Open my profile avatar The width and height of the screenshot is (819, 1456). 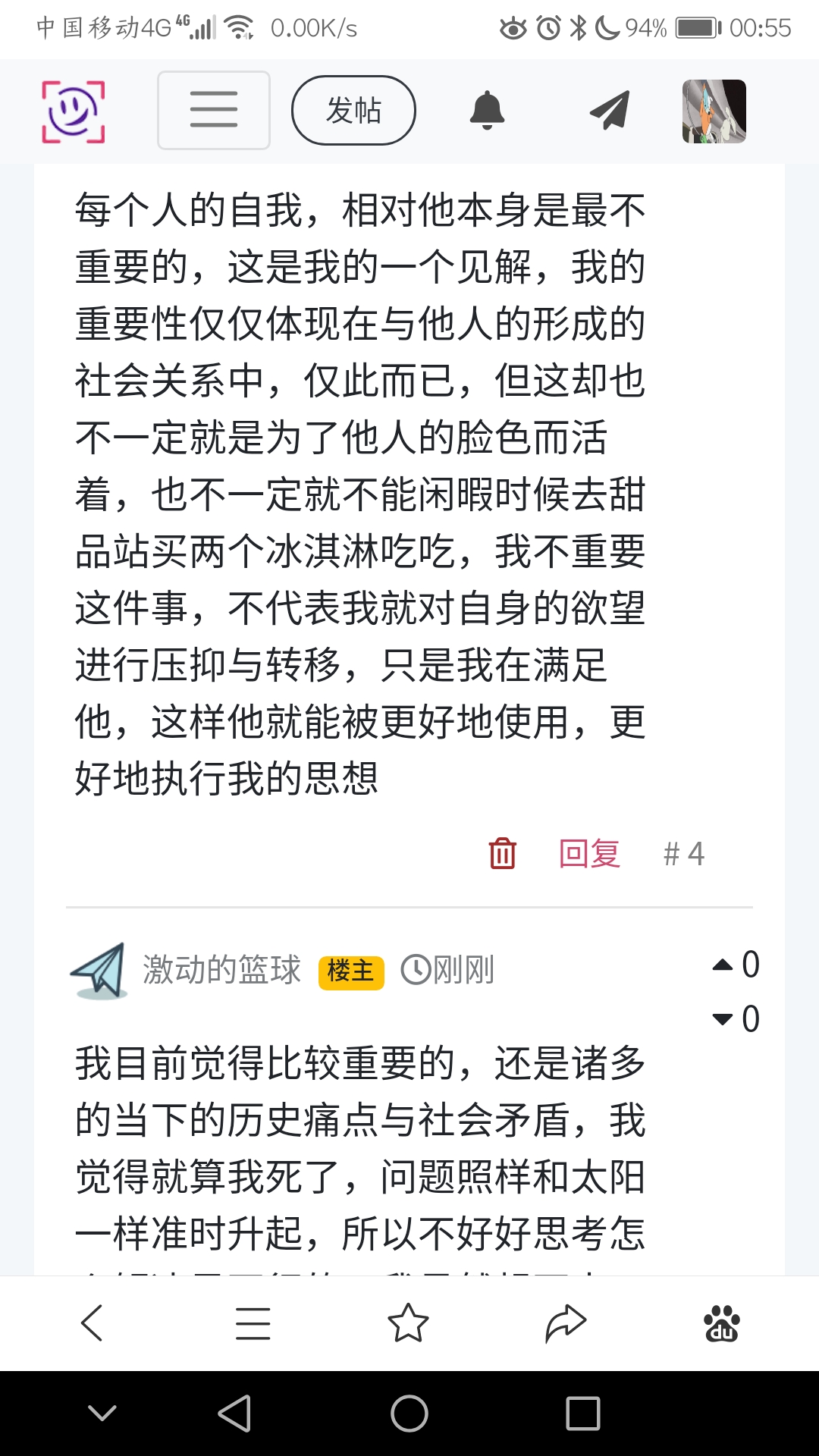tap(714, 111)
